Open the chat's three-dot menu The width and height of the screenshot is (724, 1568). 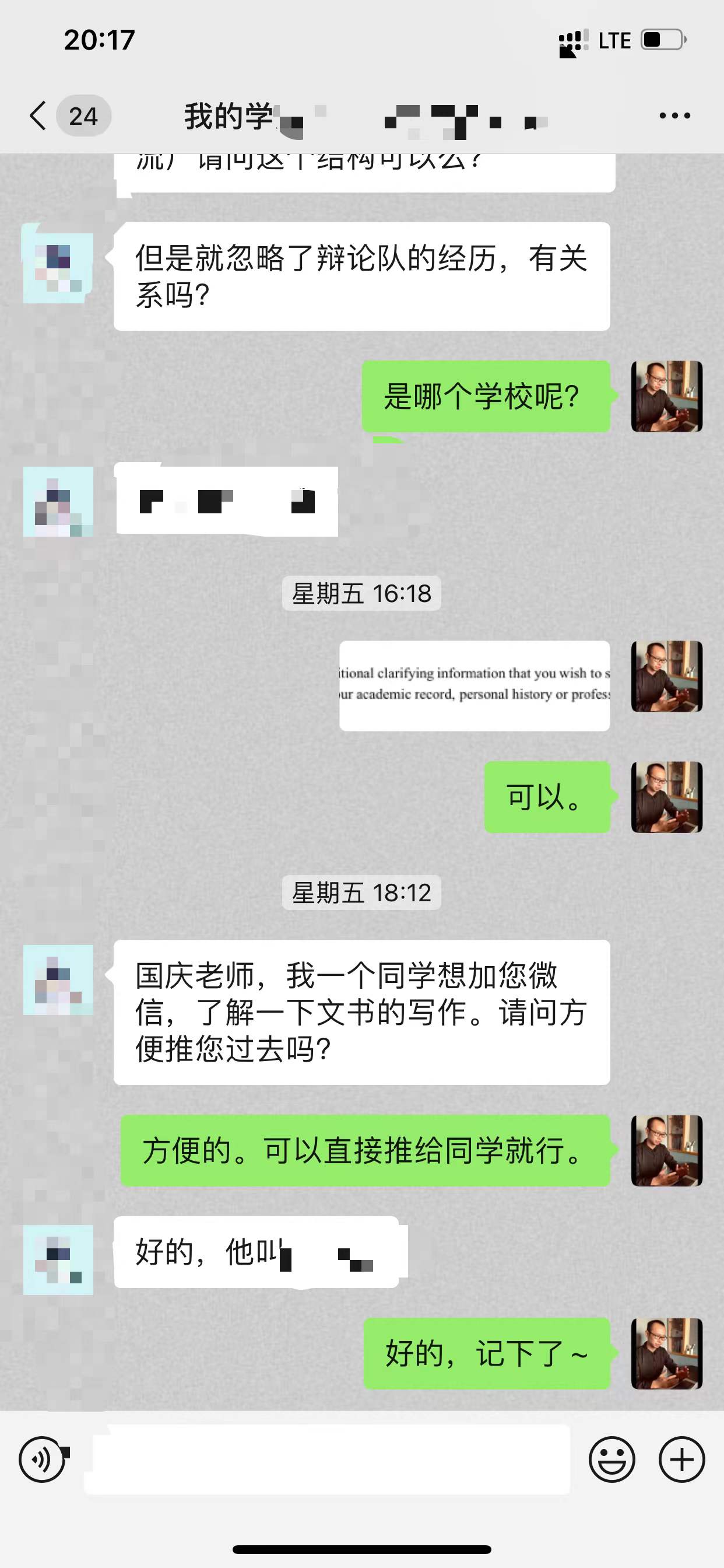pos(674,116)
